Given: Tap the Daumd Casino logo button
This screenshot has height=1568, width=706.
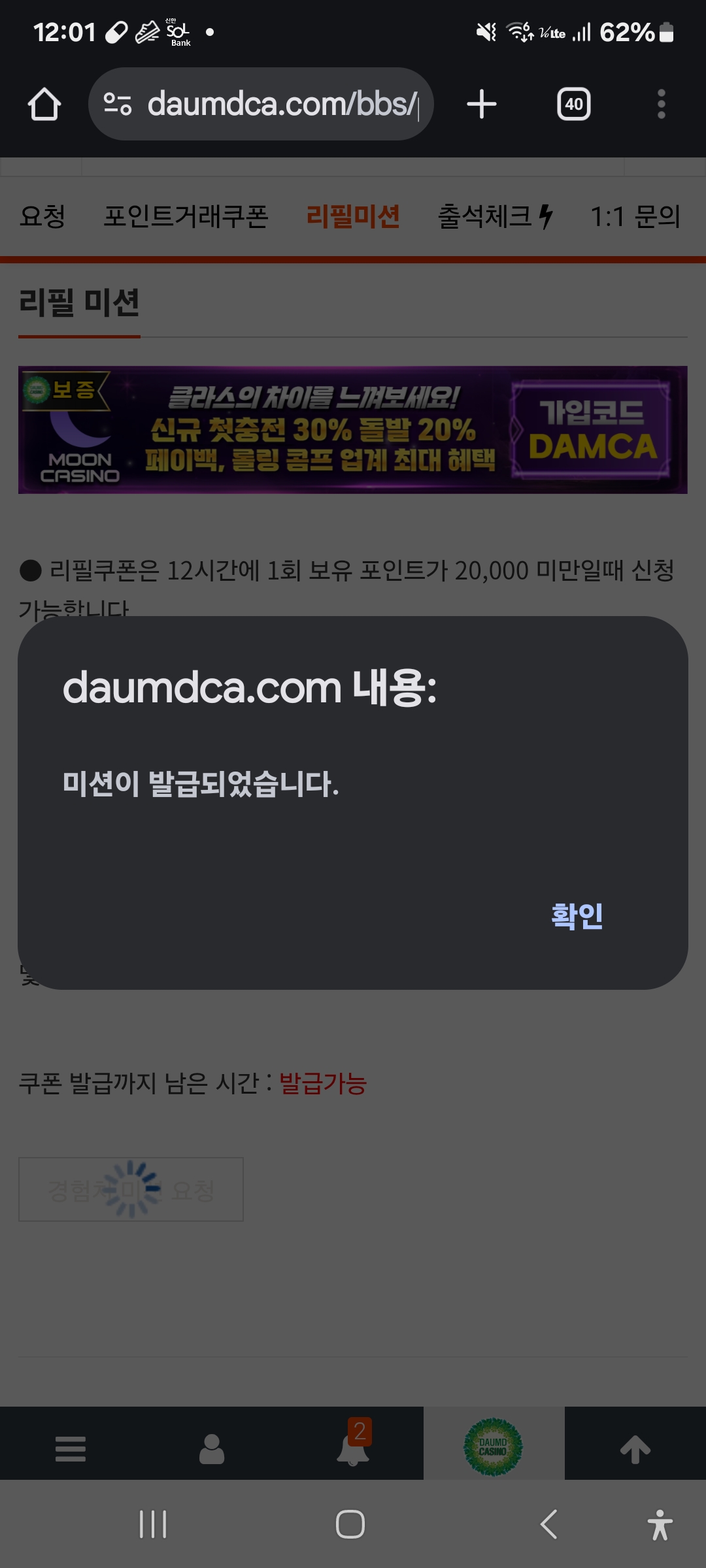Looking at the screenshot, I should pos(494,1446).
